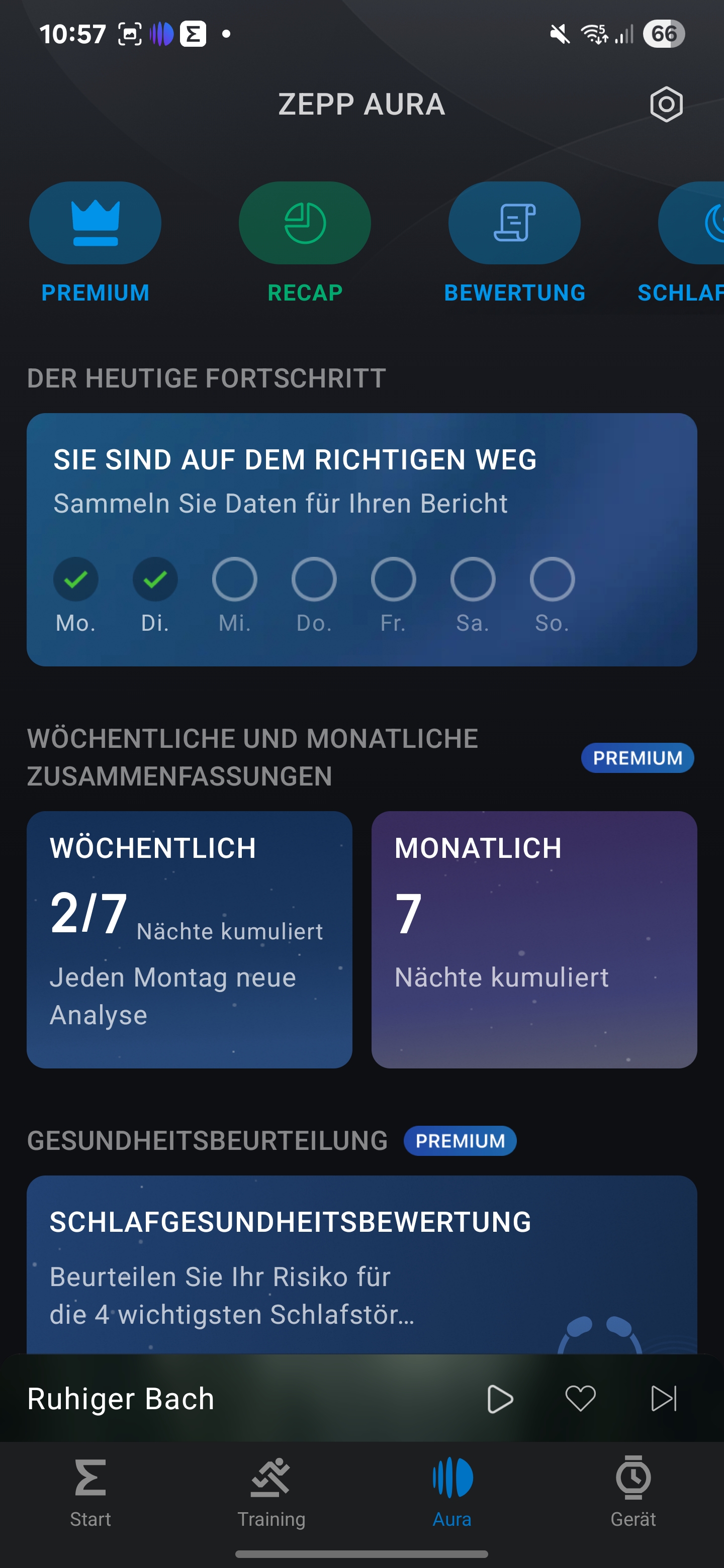Open the Zepp Aura settings icon
The width and height of the screenshot is (724, 1568).
pyautogui.click(x=666, y=104)
